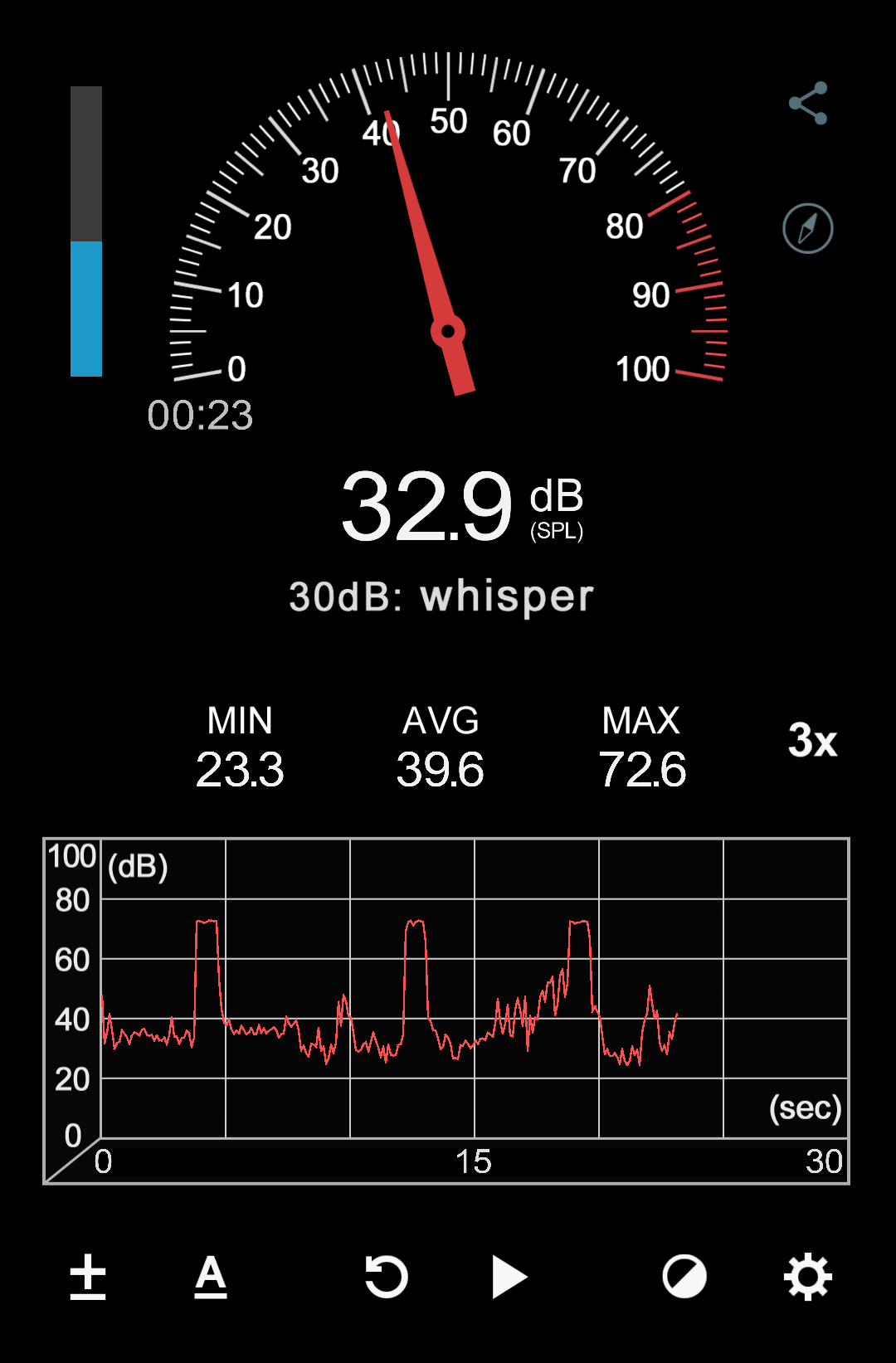Screen dimensions: 896x1363
Task: Reset the measurement with the refresh icon
Action: coord(387,1277)
